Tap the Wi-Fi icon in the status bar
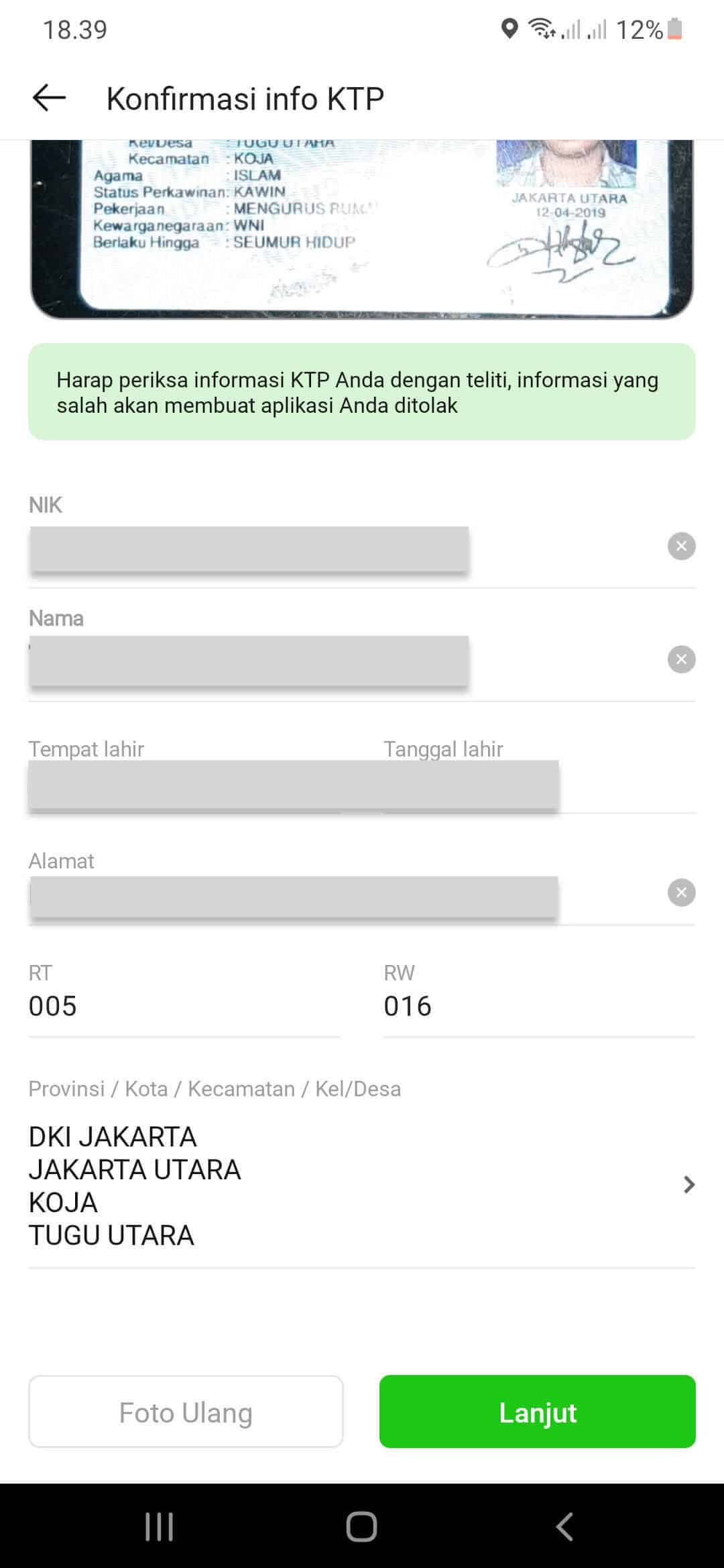724x1568 pixels. tap(540, 28)
